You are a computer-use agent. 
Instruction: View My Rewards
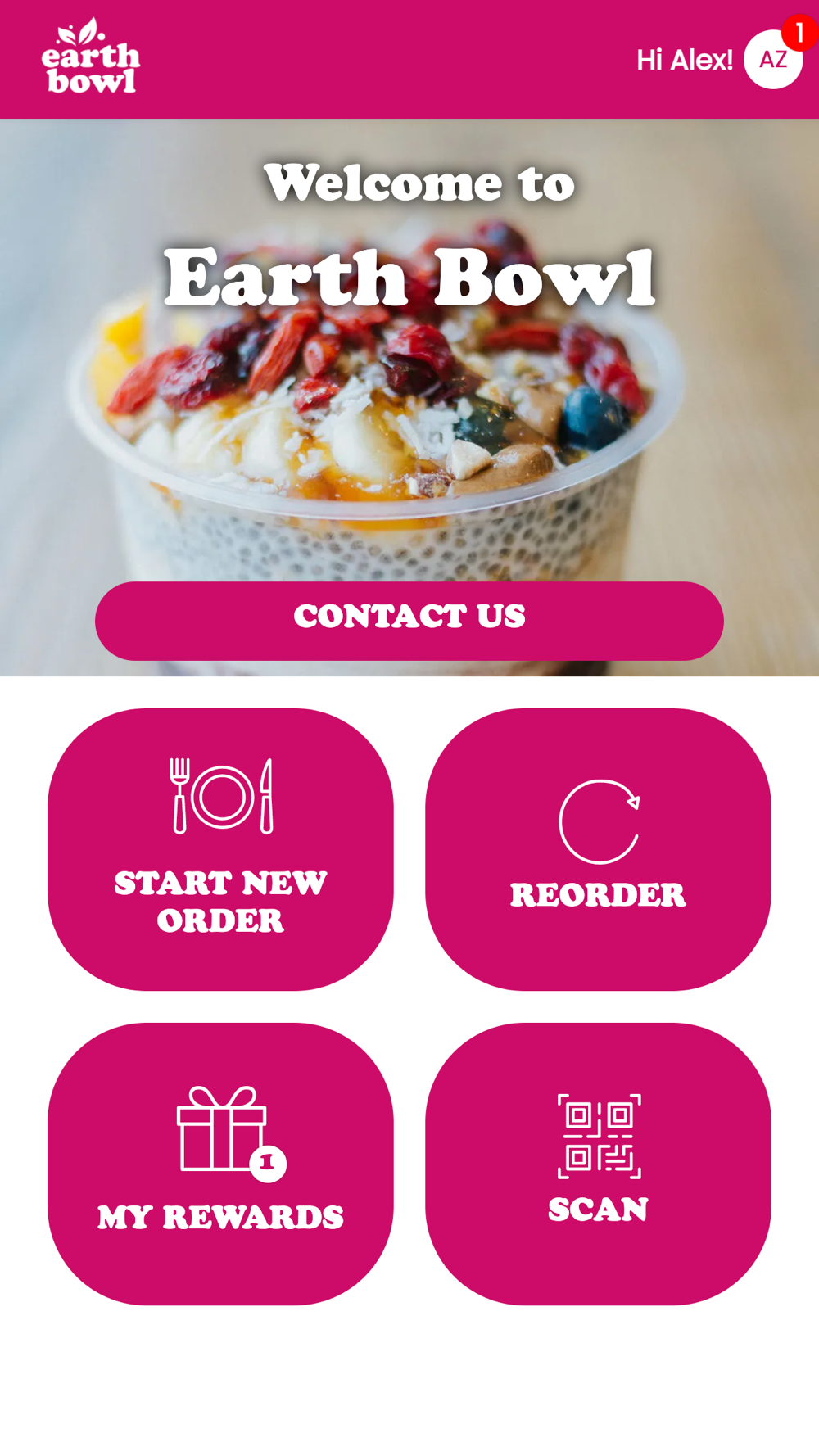(220, 1164)
